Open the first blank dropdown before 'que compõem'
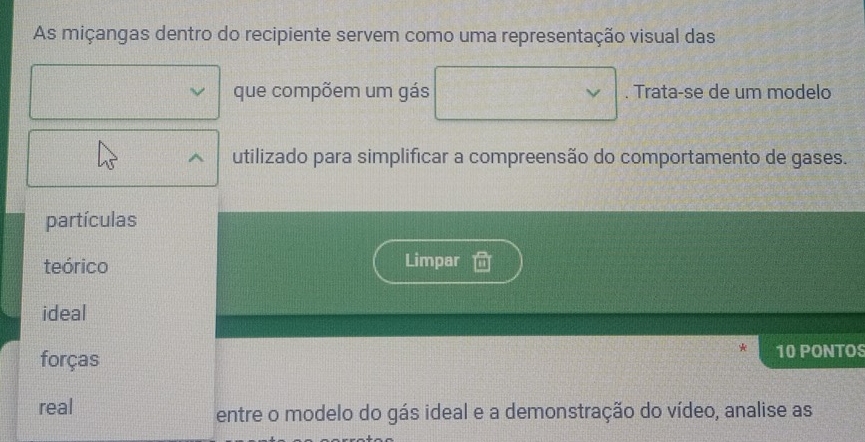This screenshot has width=865, height=442. point(125,92)
